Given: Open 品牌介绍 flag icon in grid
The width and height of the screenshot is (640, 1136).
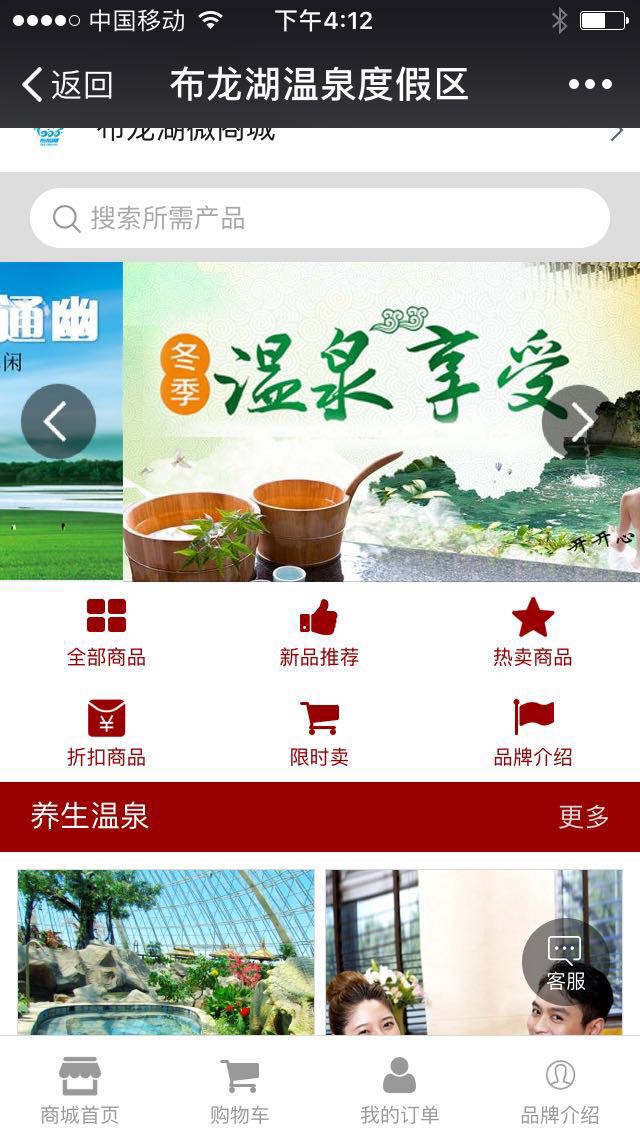Looking at the screenshot, I should point(532,732).
